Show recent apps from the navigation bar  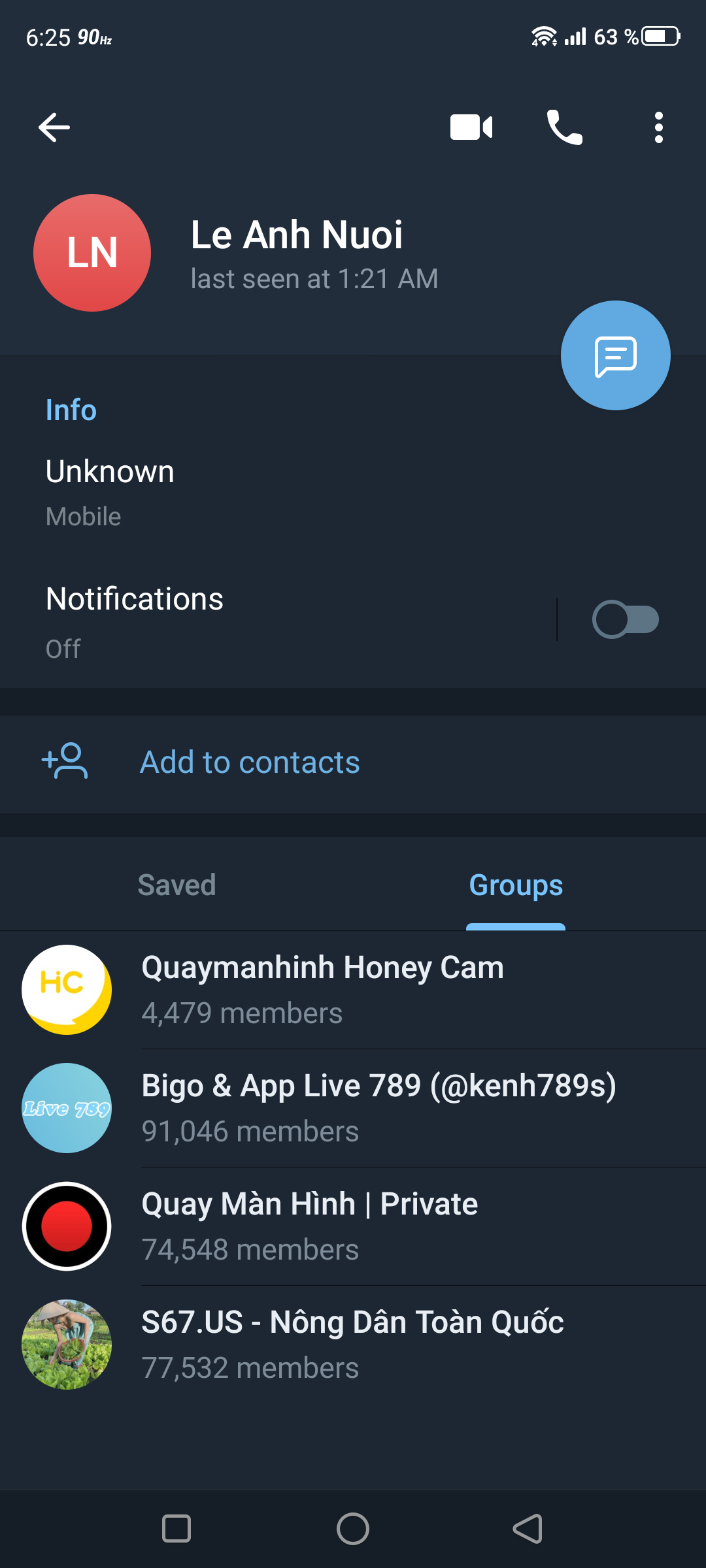pos(176,1529)
